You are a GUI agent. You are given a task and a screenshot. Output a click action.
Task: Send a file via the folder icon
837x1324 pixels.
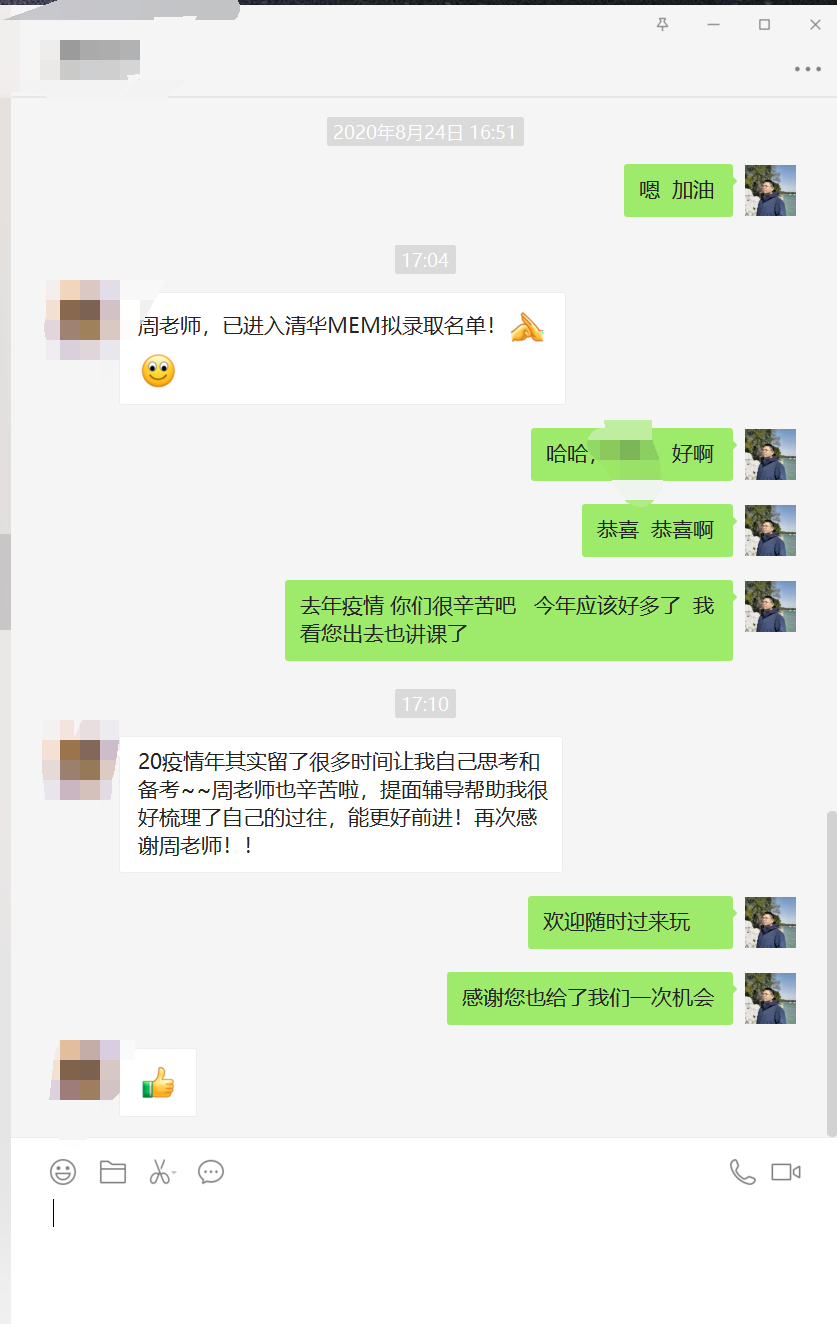click(x=113, y=1172)
